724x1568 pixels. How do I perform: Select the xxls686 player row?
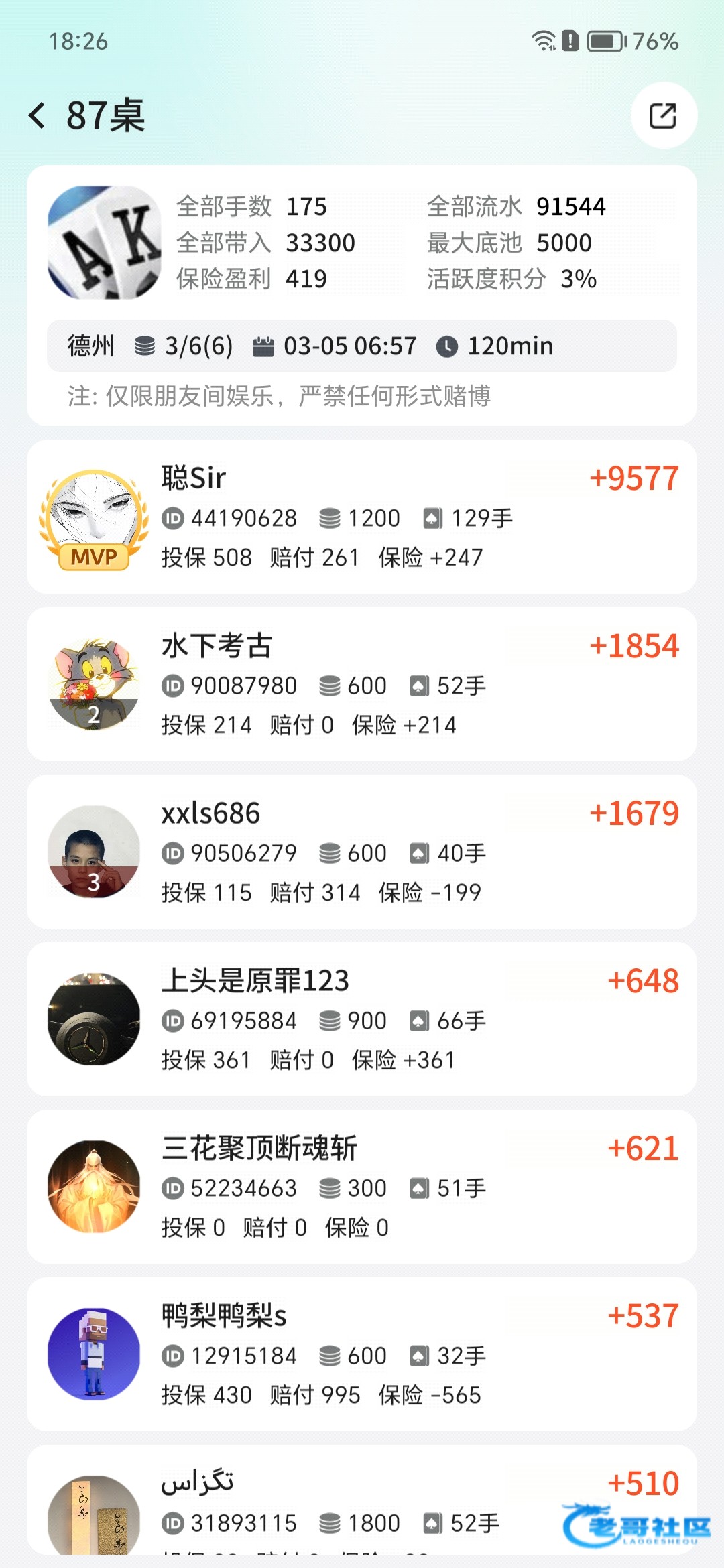pyautogui.click(x=362, y=852)
